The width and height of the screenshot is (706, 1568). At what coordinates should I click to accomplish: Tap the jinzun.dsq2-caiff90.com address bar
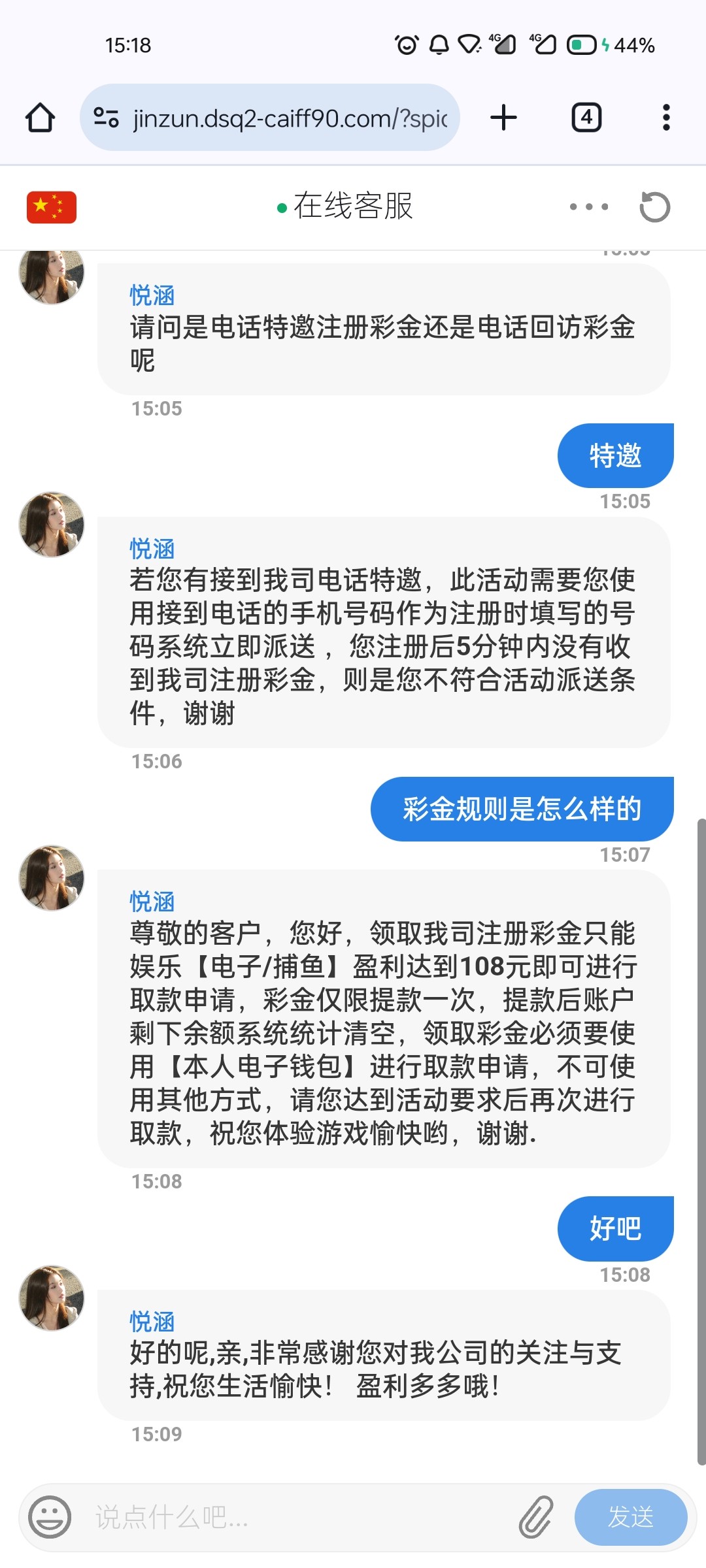(290, 118)
